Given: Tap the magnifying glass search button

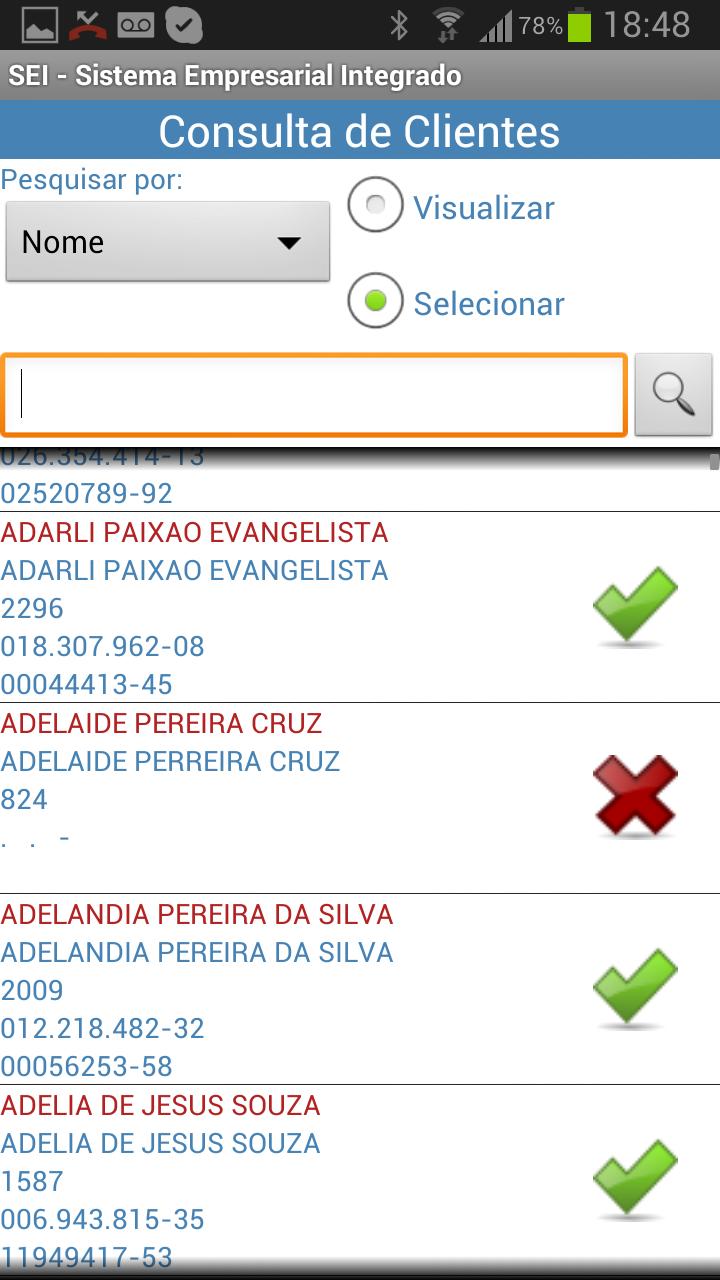Looking at the screenshot, I should pos(673,395).
